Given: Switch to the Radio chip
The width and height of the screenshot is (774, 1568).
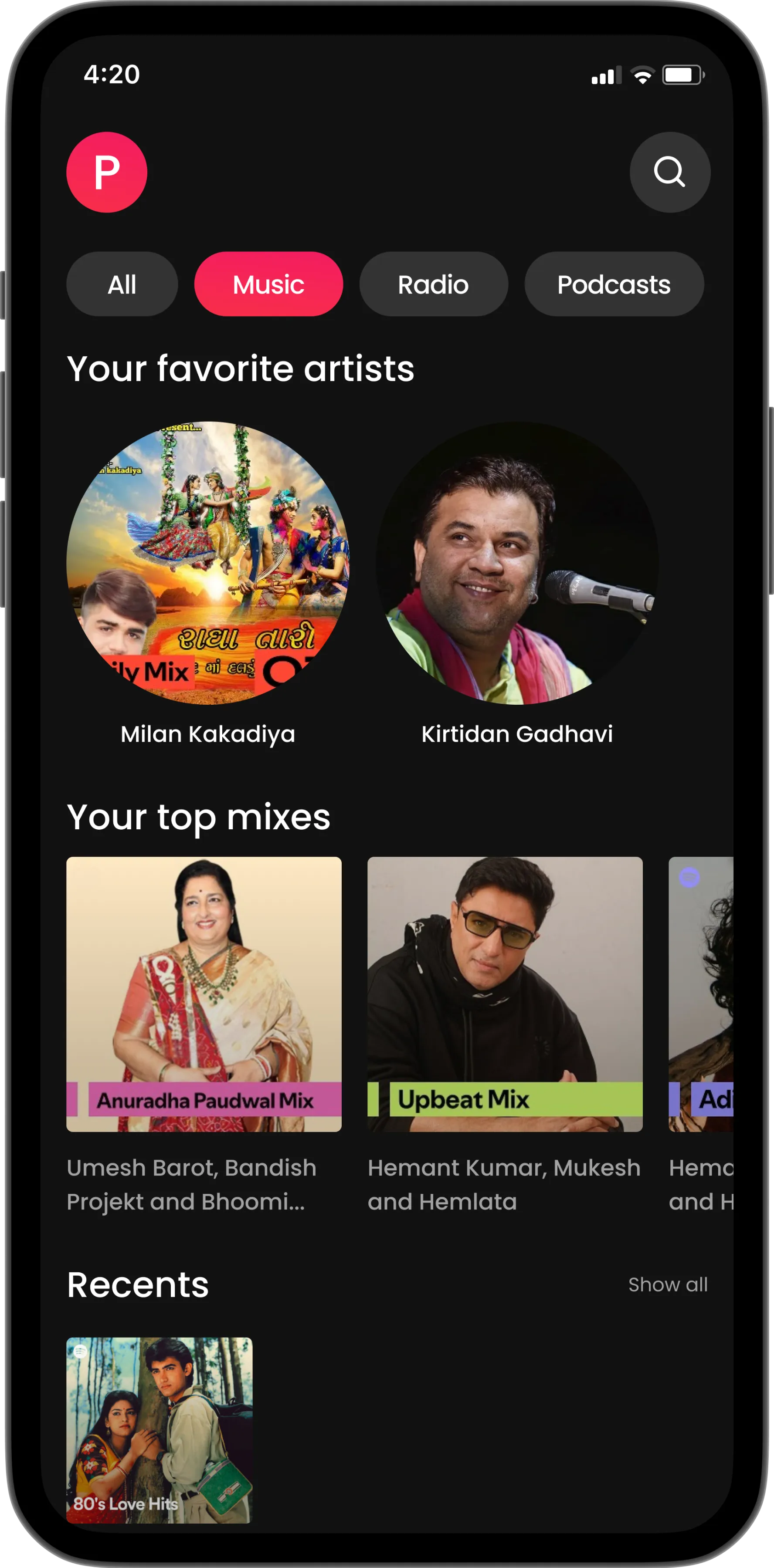Looking at the screenshot, I should [x=433, y=284].
